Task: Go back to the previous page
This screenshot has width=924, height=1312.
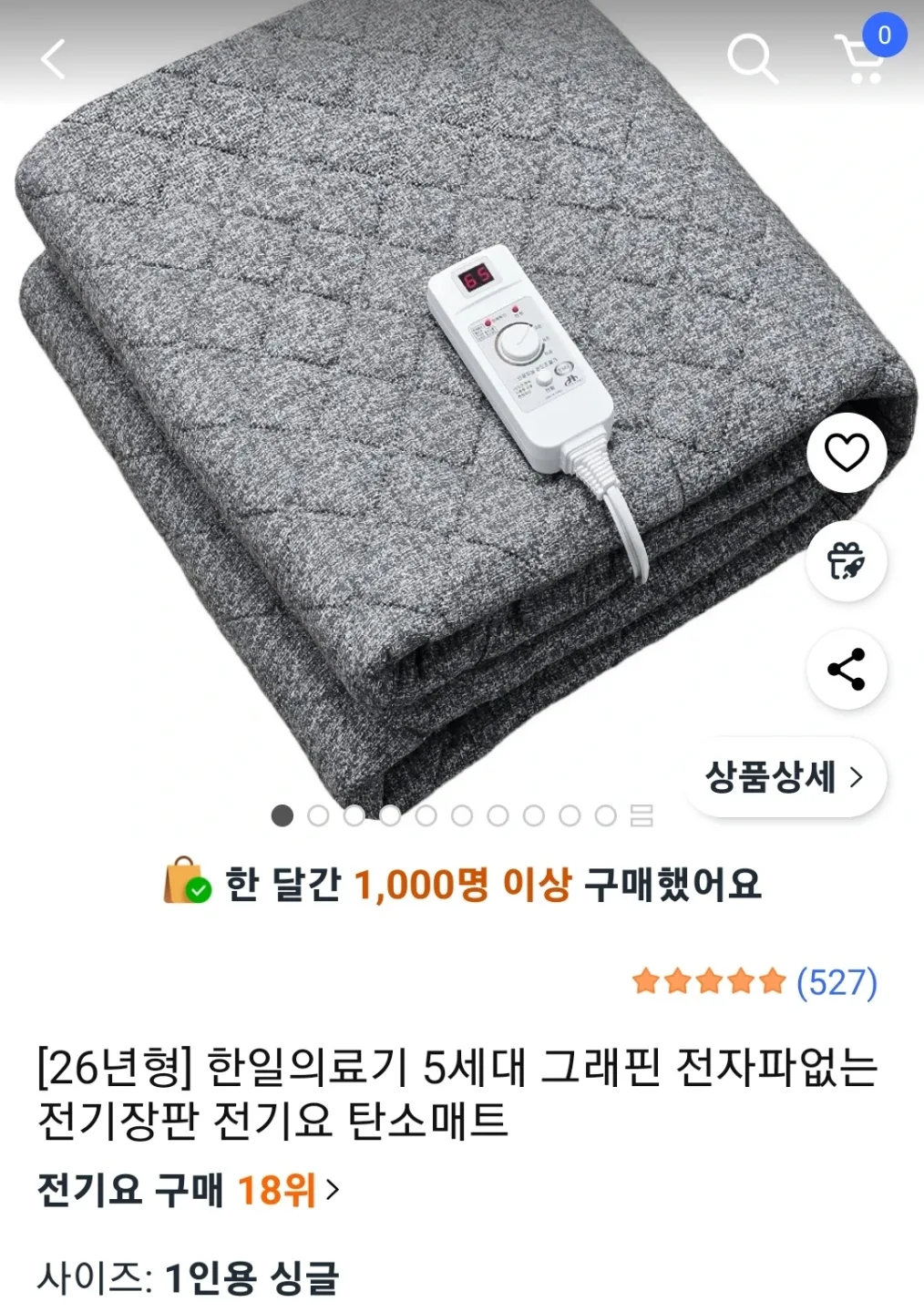Action: 53,59
